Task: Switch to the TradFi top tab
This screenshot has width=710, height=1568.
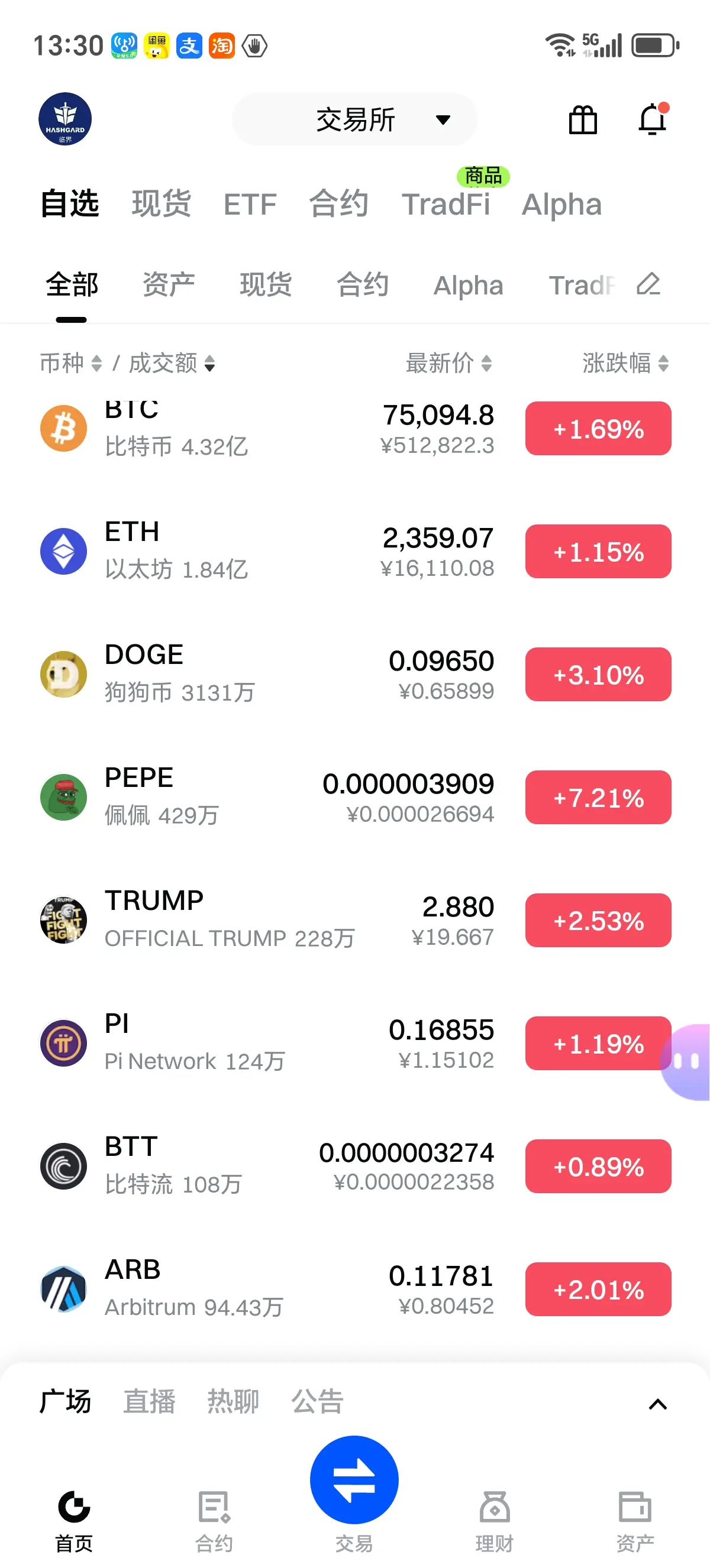Action: tap(445, 204)
